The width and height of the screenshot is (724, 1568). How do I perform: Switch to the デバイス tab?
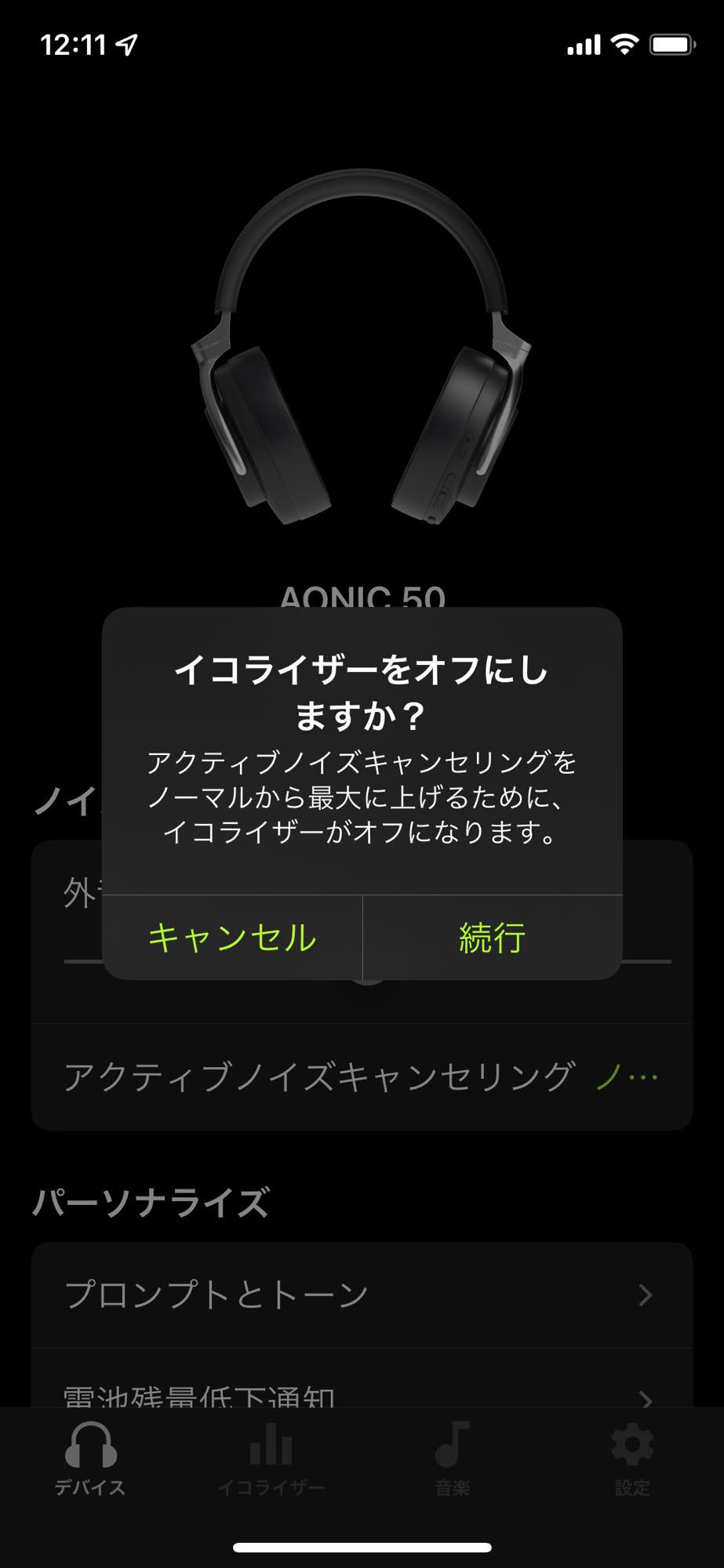(x=90, y=1459)
